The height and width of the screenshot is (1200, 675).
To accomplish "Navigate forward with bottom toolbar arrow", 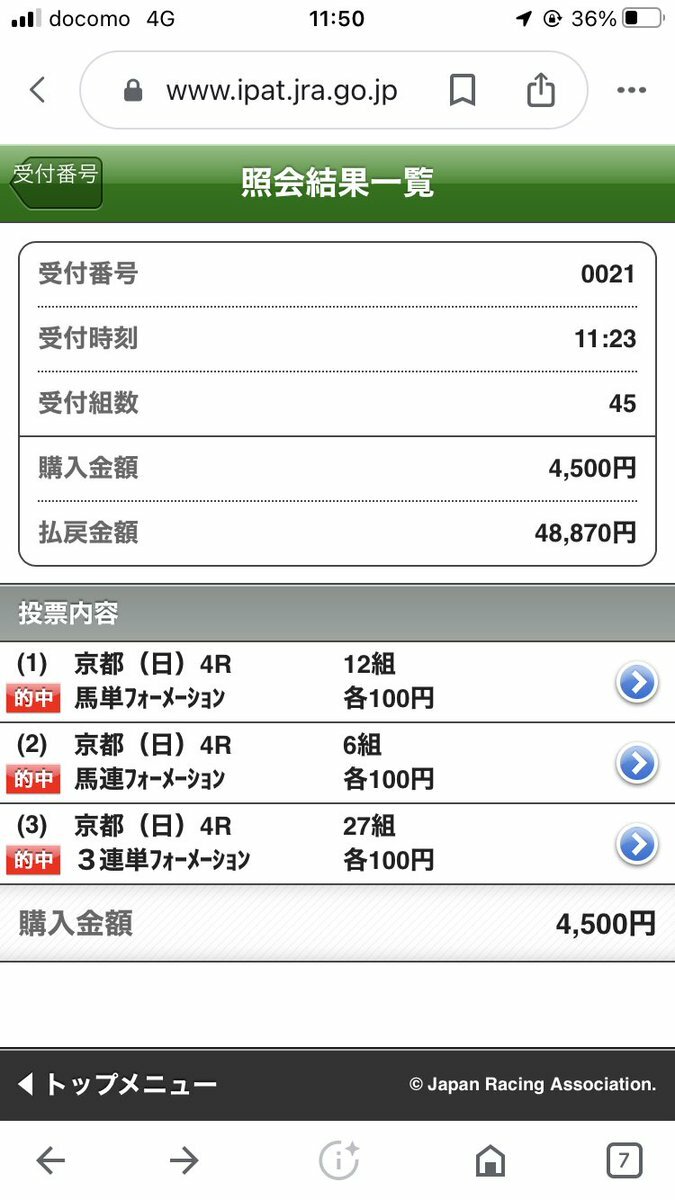I will coord(184,1160).
